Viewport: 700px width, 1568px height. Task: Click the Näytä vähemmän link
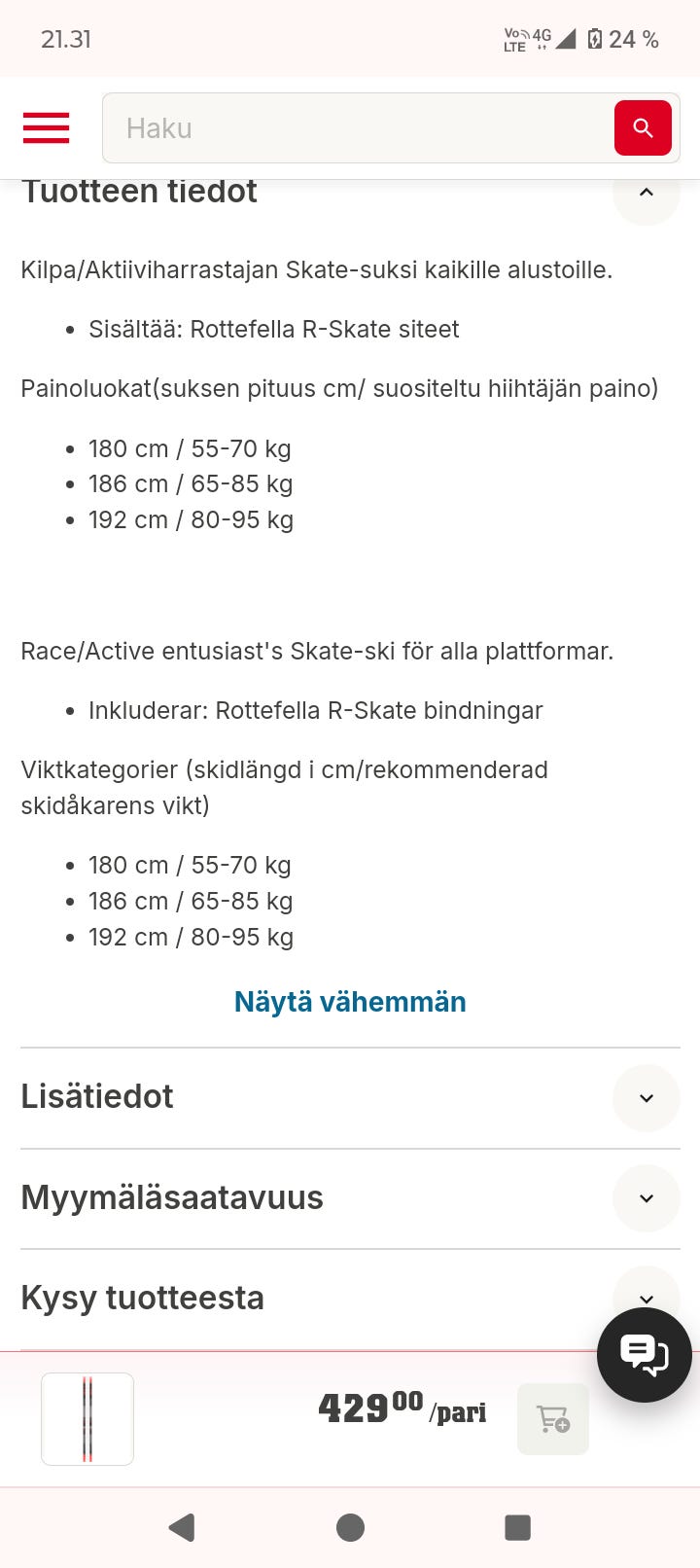click(348, 1001)
